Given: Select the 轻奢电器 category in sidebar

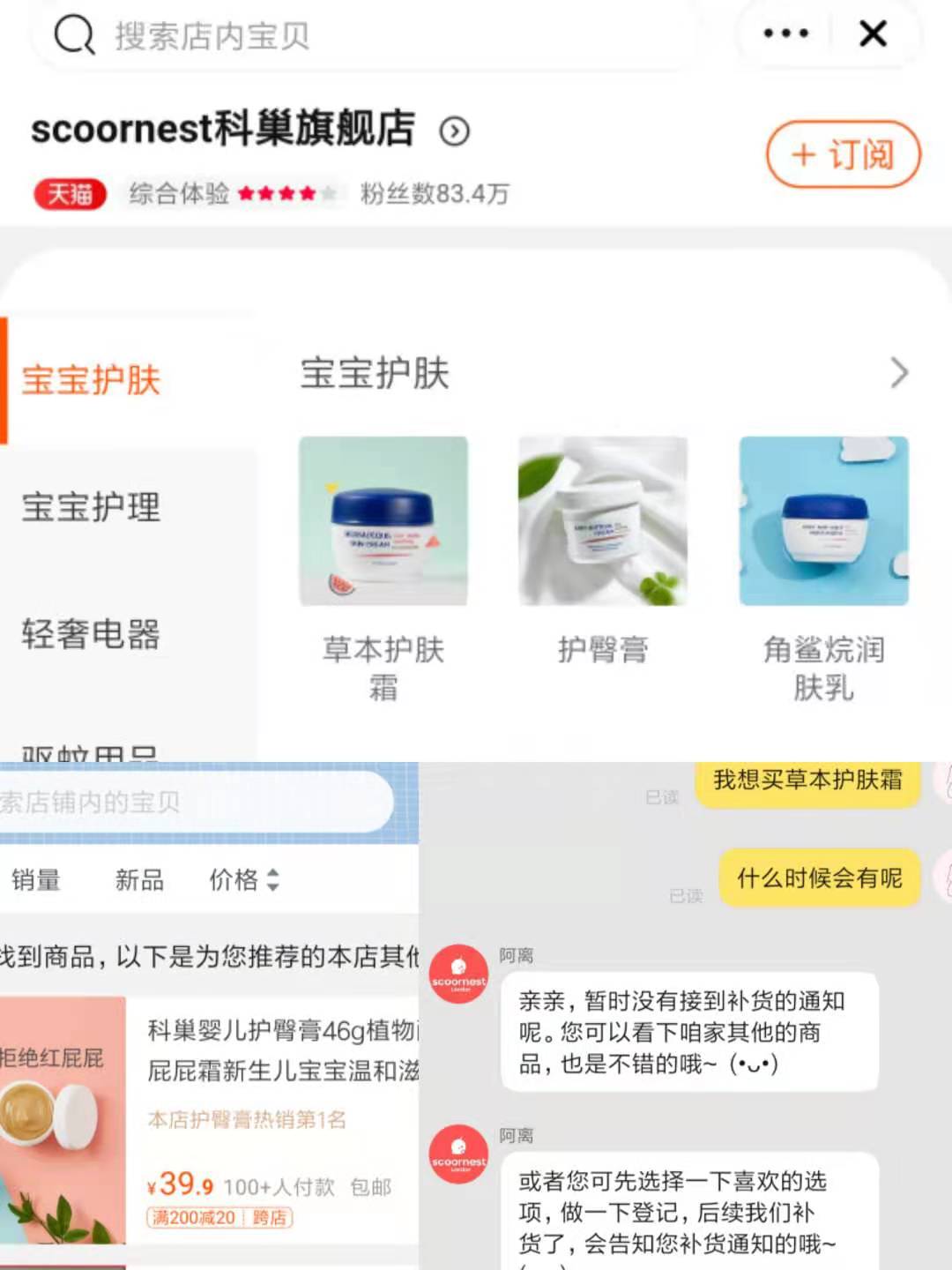Looking at the screenshot, I should coord(89,633).
